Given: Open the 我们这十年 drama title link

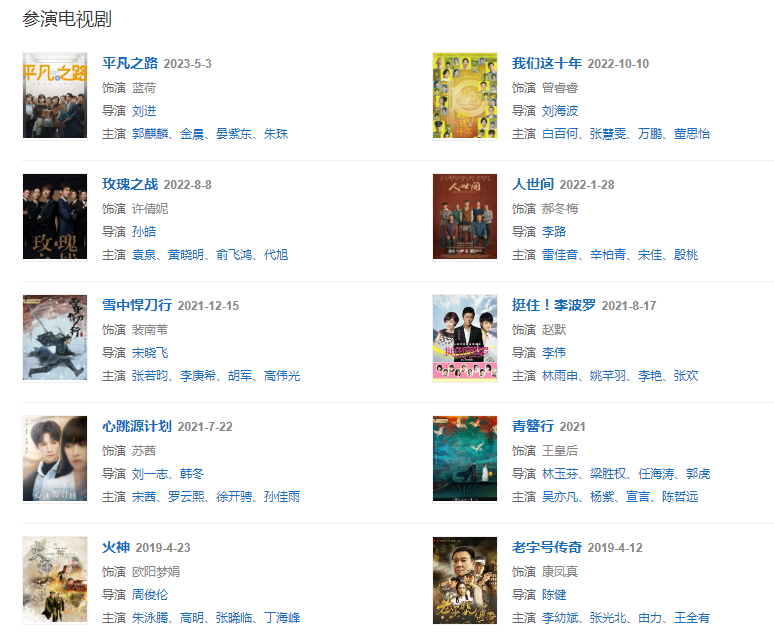Looking at the screenshot, I should click(546, 64).
